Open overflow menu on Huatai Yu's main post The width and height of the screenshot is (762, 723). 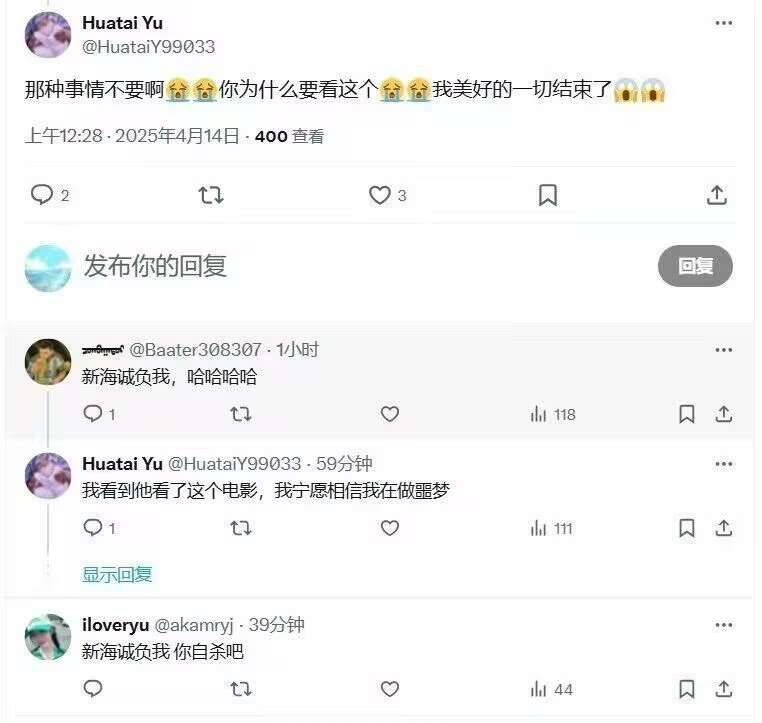(723, 23)
